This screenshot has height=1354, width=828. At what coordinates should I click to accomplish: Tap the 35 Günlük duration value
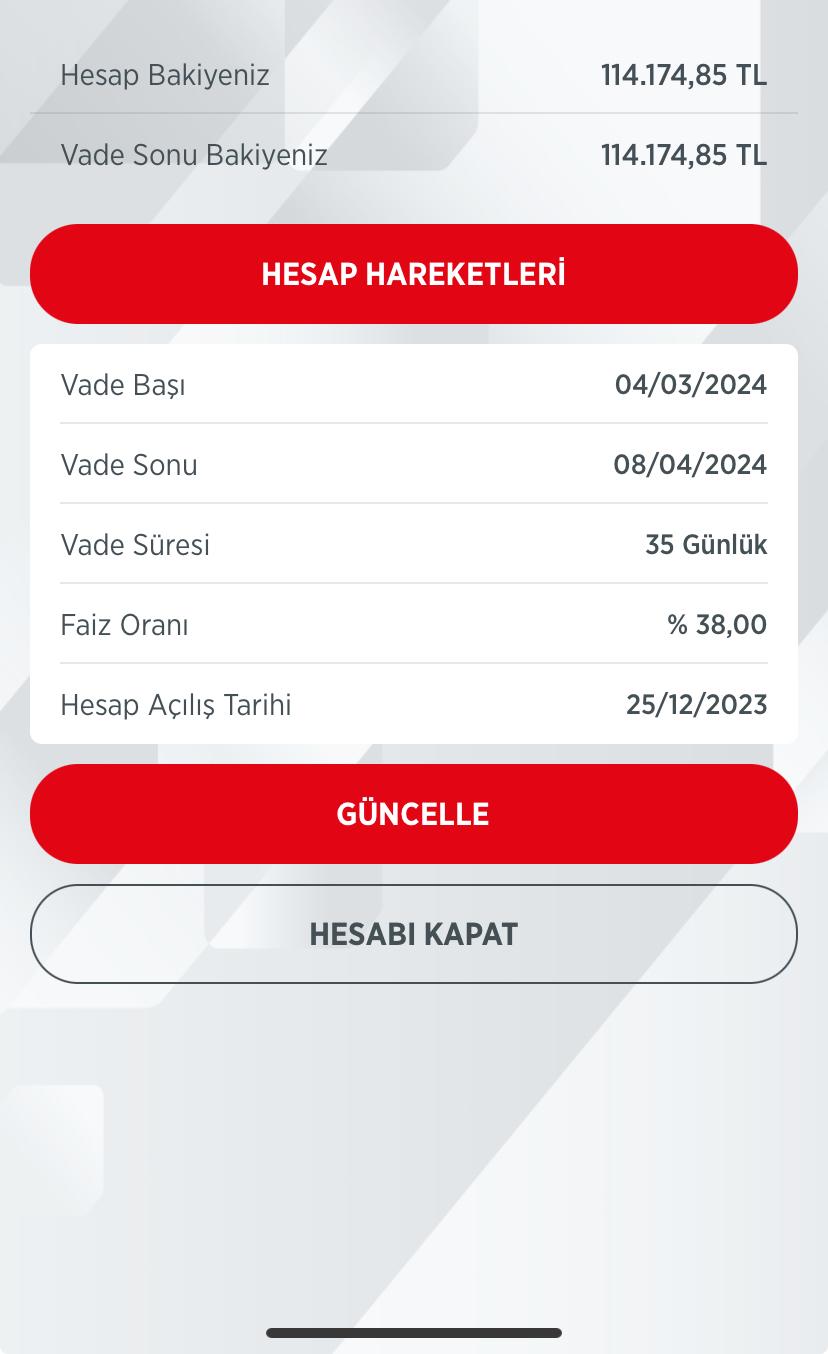click(x=706, y=545)
